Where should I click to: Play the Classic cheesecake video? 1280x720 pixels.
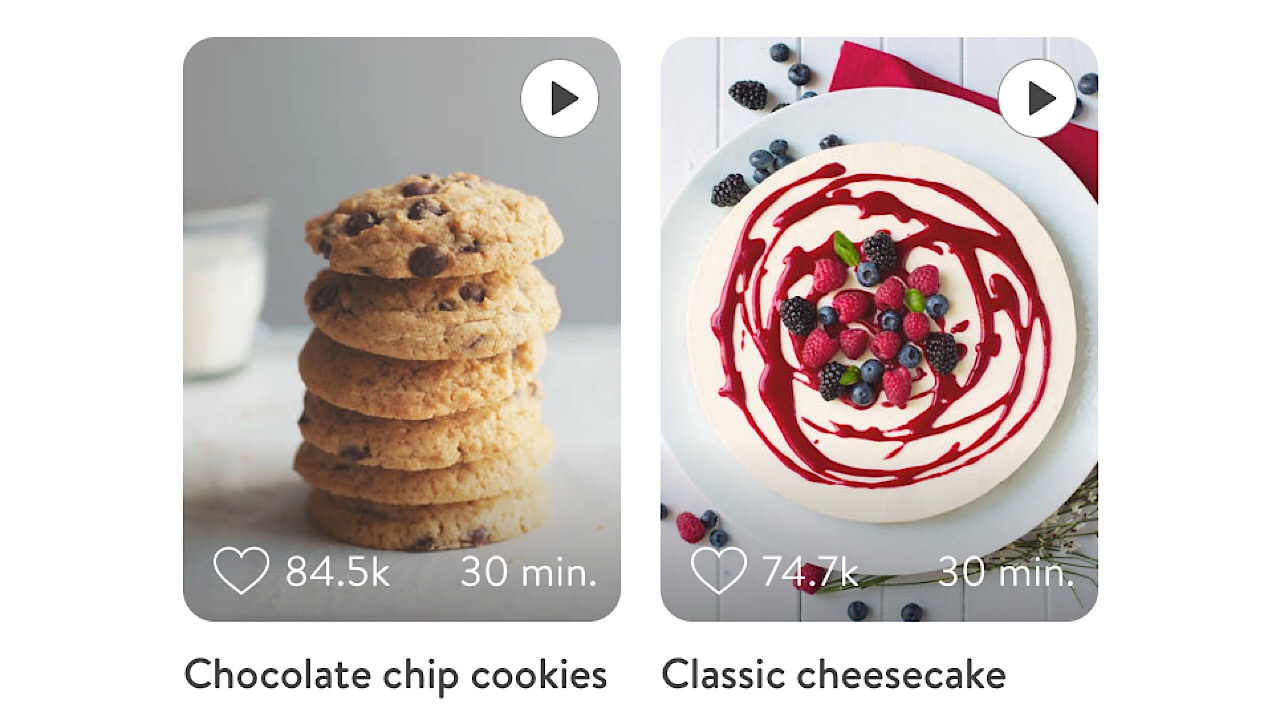(x=1037, y=98)
